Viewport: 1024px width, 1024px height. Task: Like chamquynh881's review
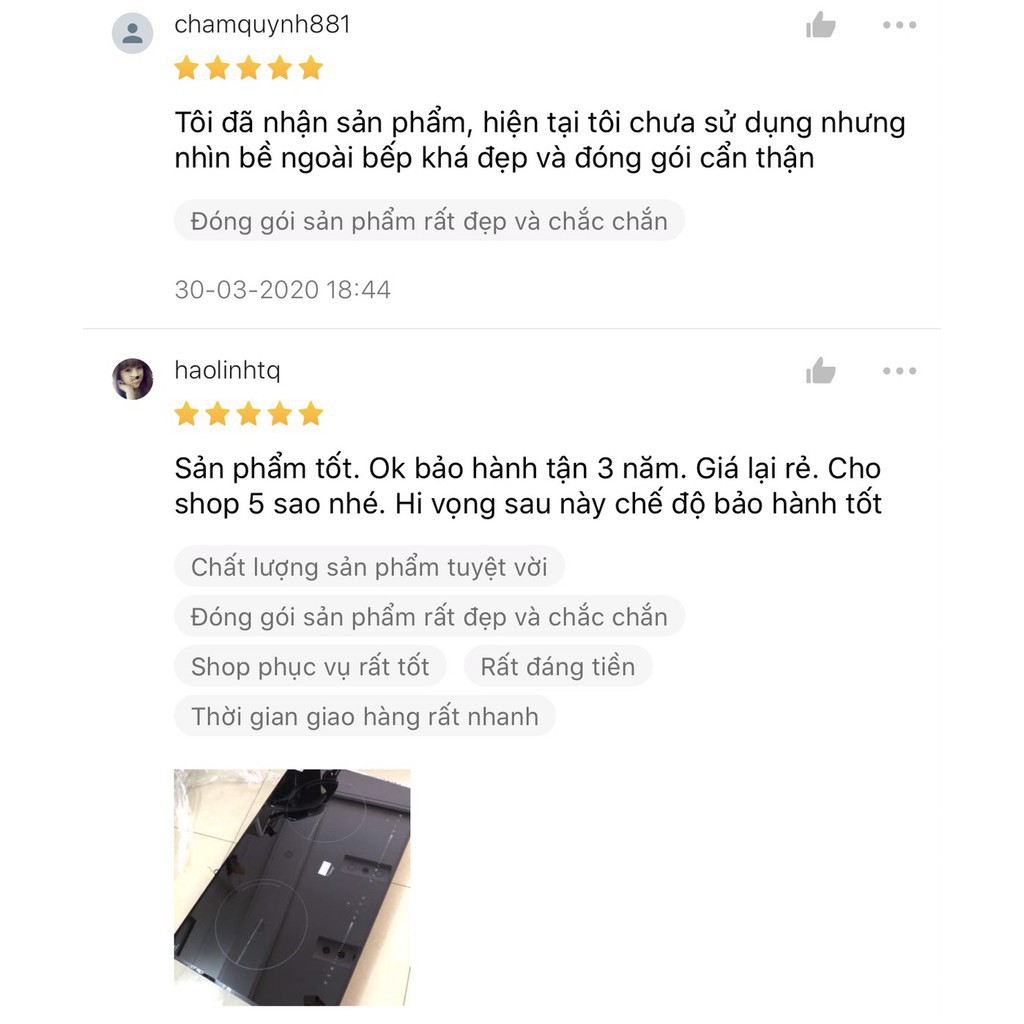tap(821, 26)
